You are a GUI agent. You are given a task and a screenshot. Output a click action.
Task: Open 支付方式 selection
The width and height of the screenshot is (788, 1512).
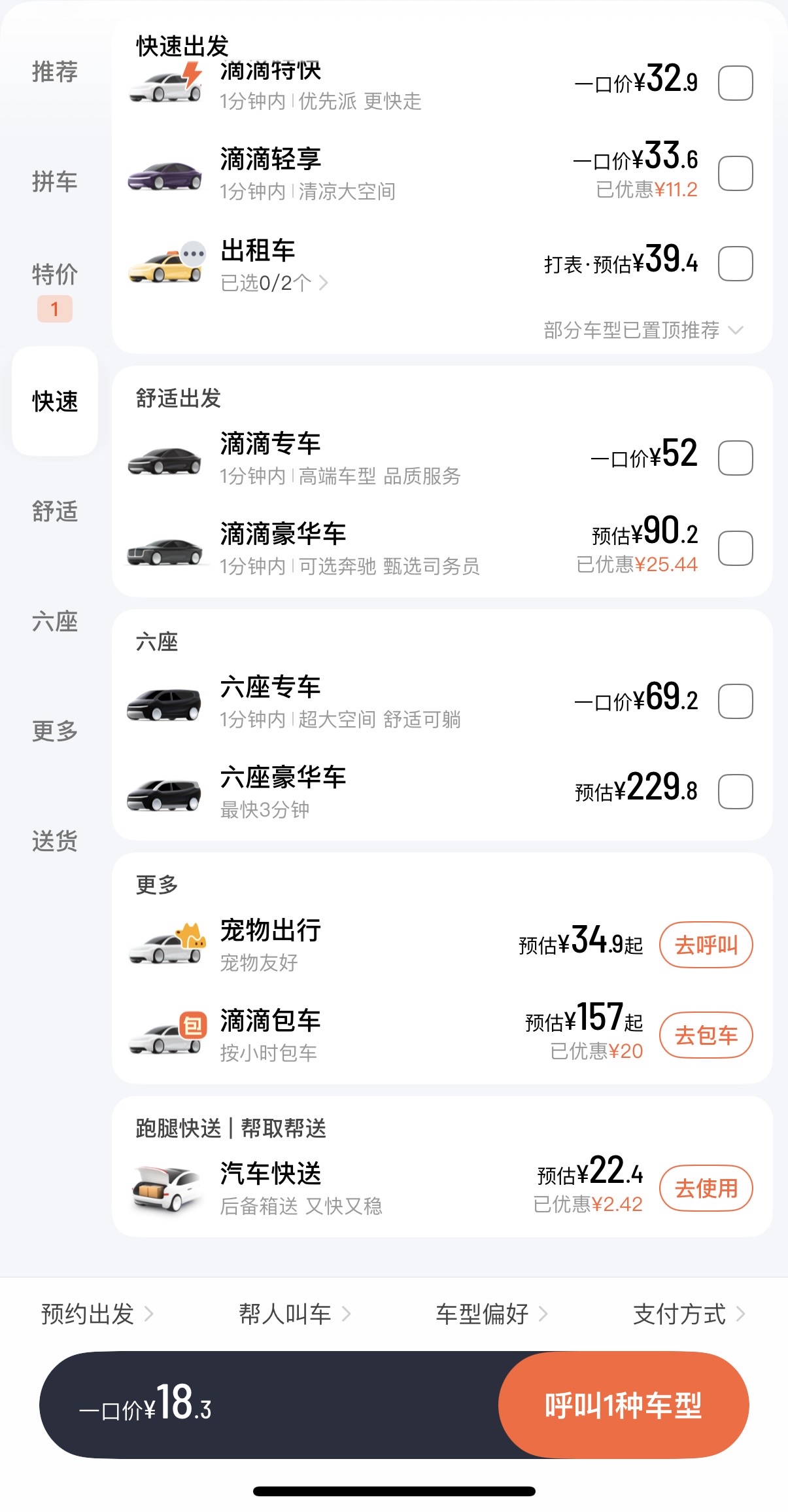click(x=689, y=1313)
